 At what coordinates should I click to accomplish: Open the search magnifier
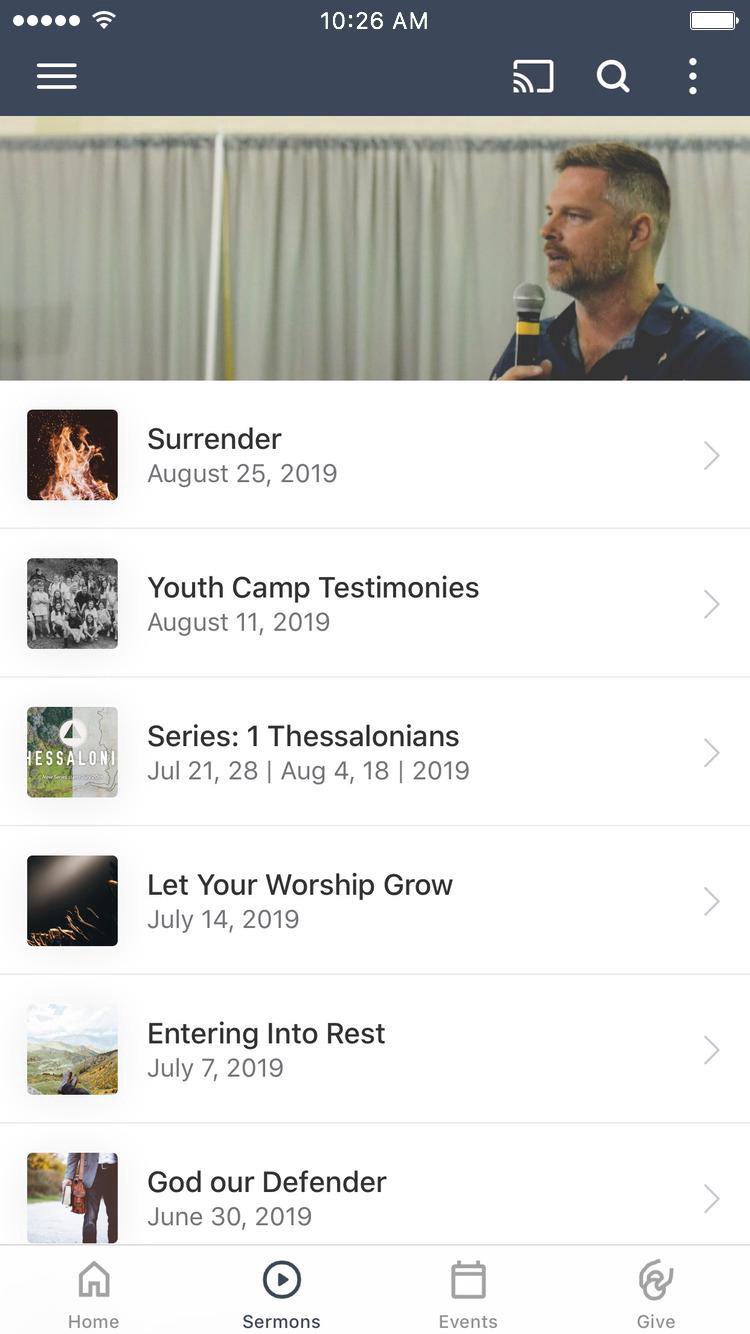[613, 77]
